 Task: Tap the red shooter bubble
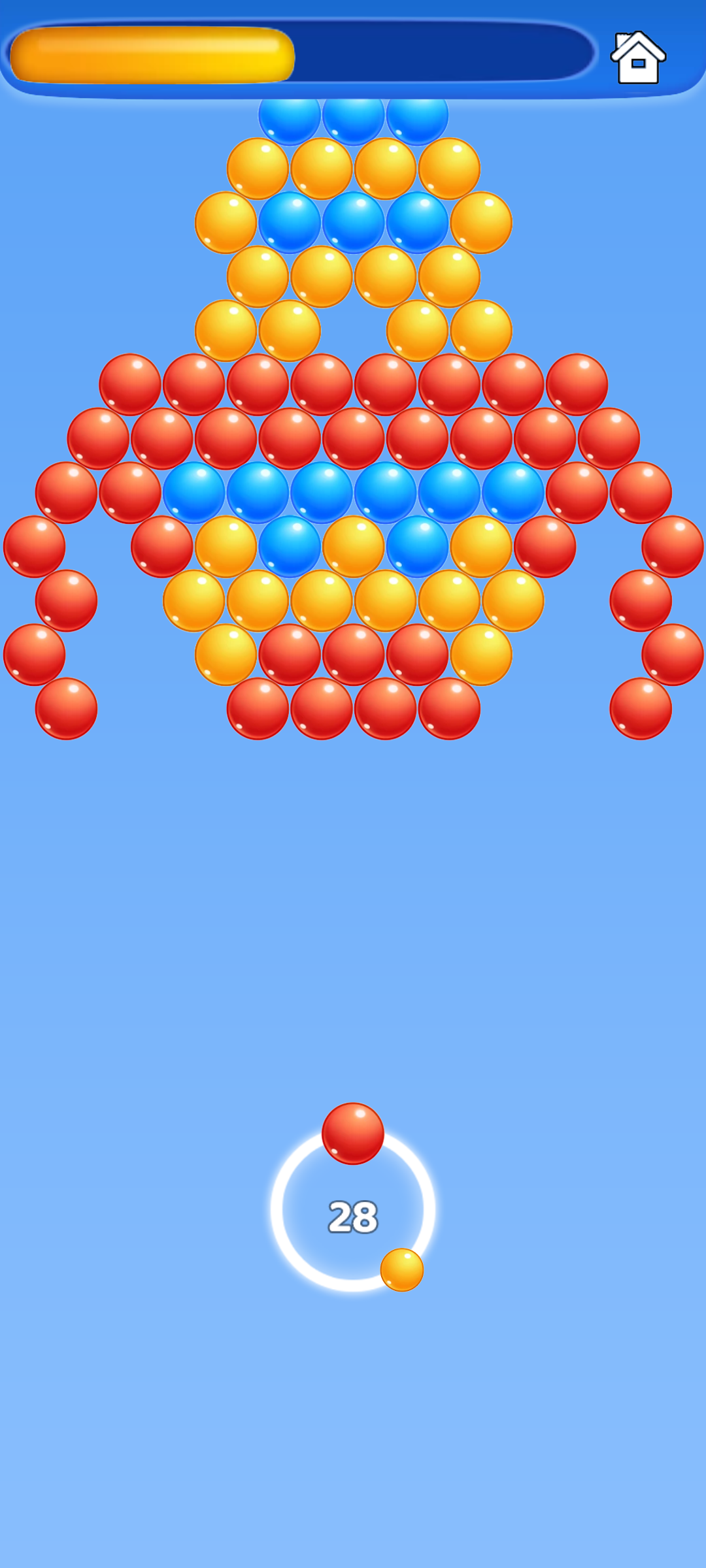(353, 1134)
